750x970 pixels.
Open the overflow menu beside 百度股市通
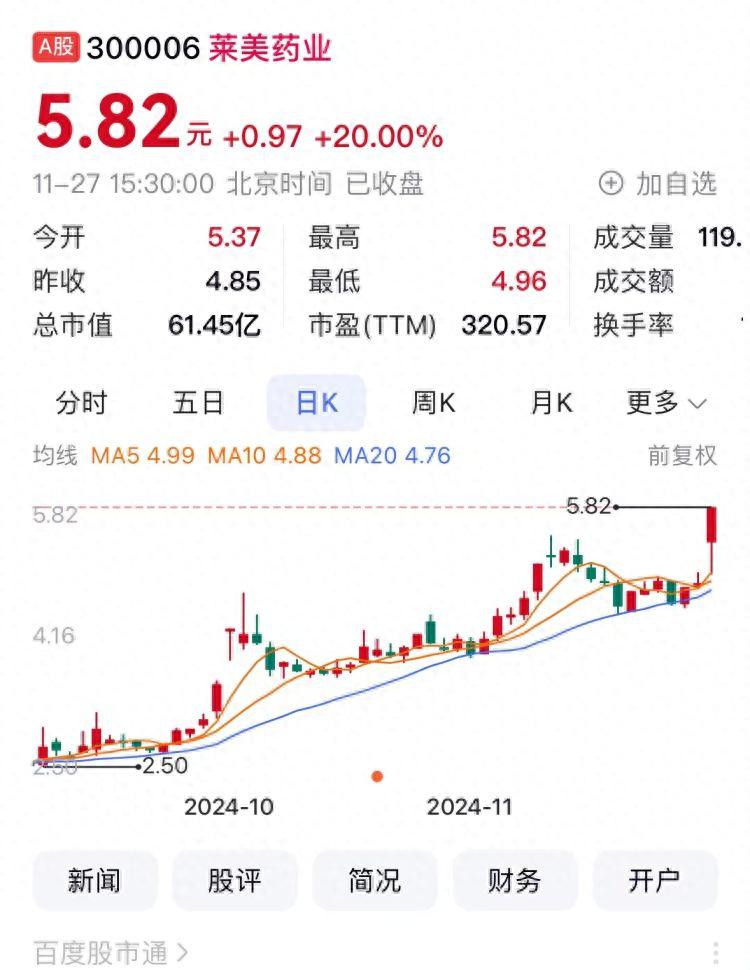tap(716, 952)
